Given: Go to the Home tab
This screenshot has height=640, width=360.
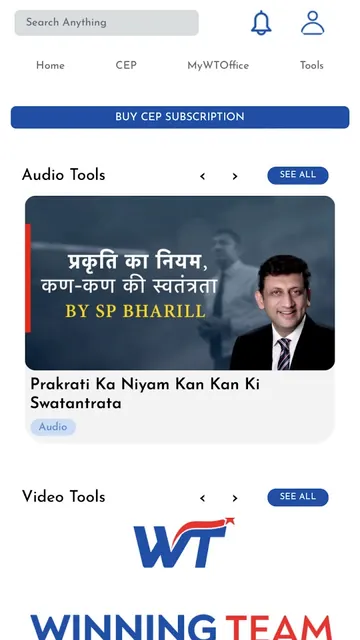Looking at the screenshot, I should tap(50, 65).
